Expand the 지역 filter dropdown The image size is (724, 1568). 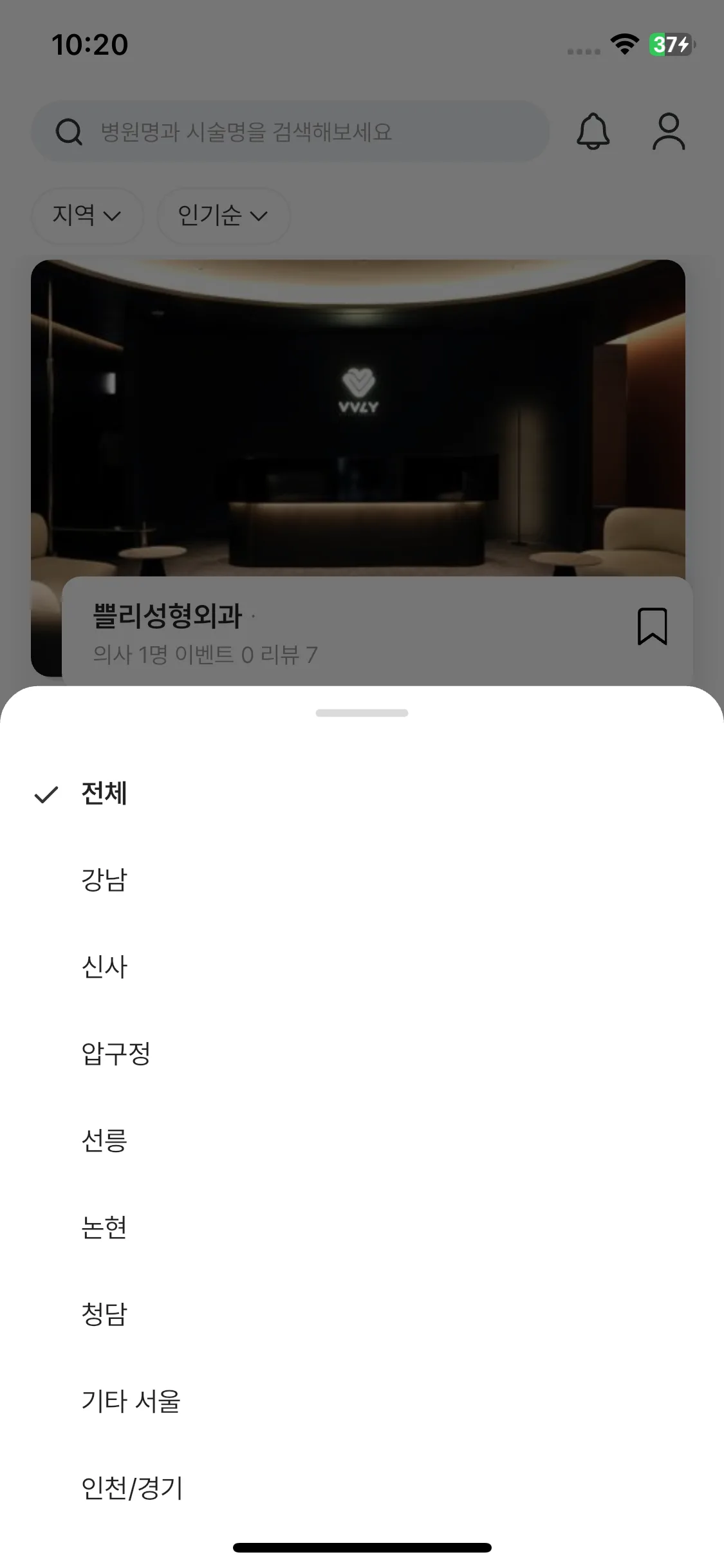(x=87, y=216)
